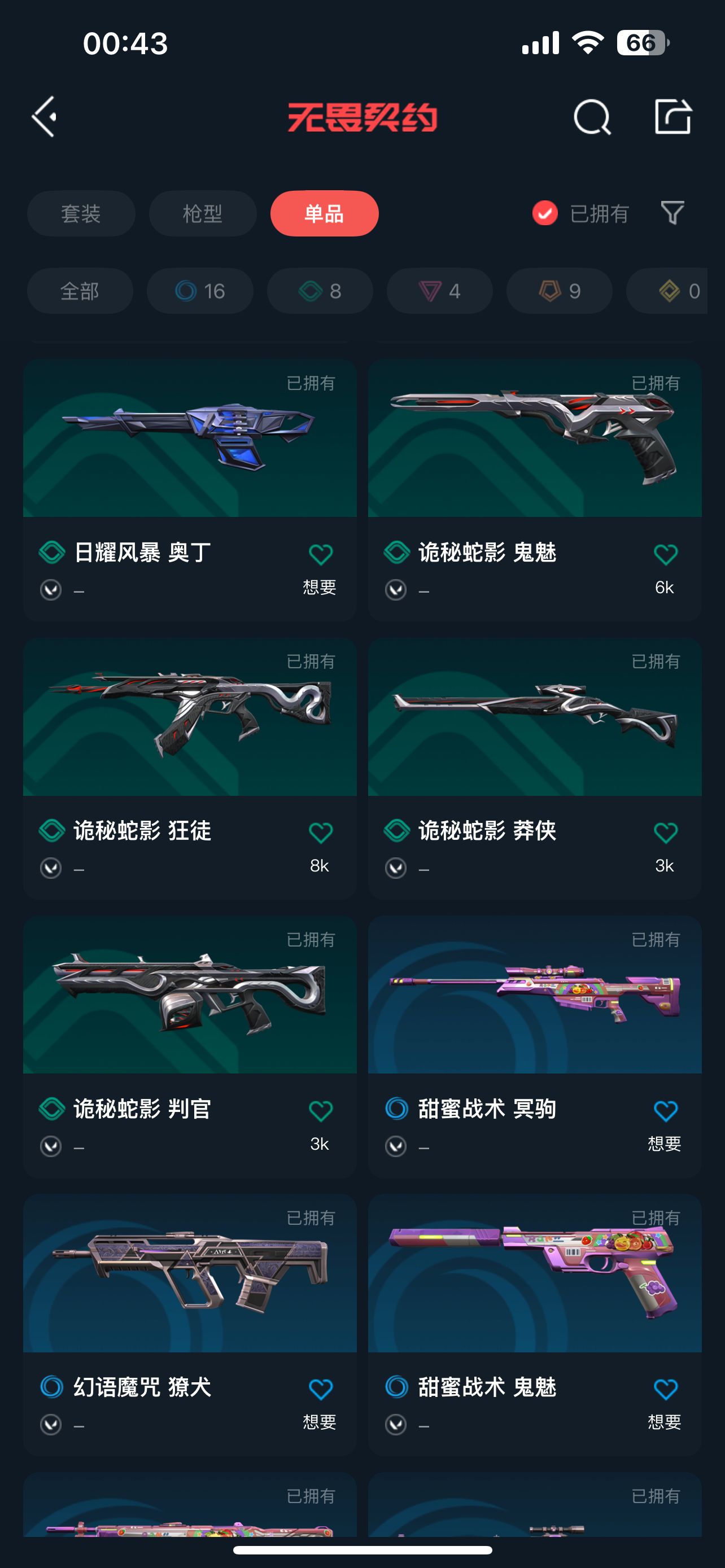
Task: Switch to the 套装 tab
Action: click(81, 214)
